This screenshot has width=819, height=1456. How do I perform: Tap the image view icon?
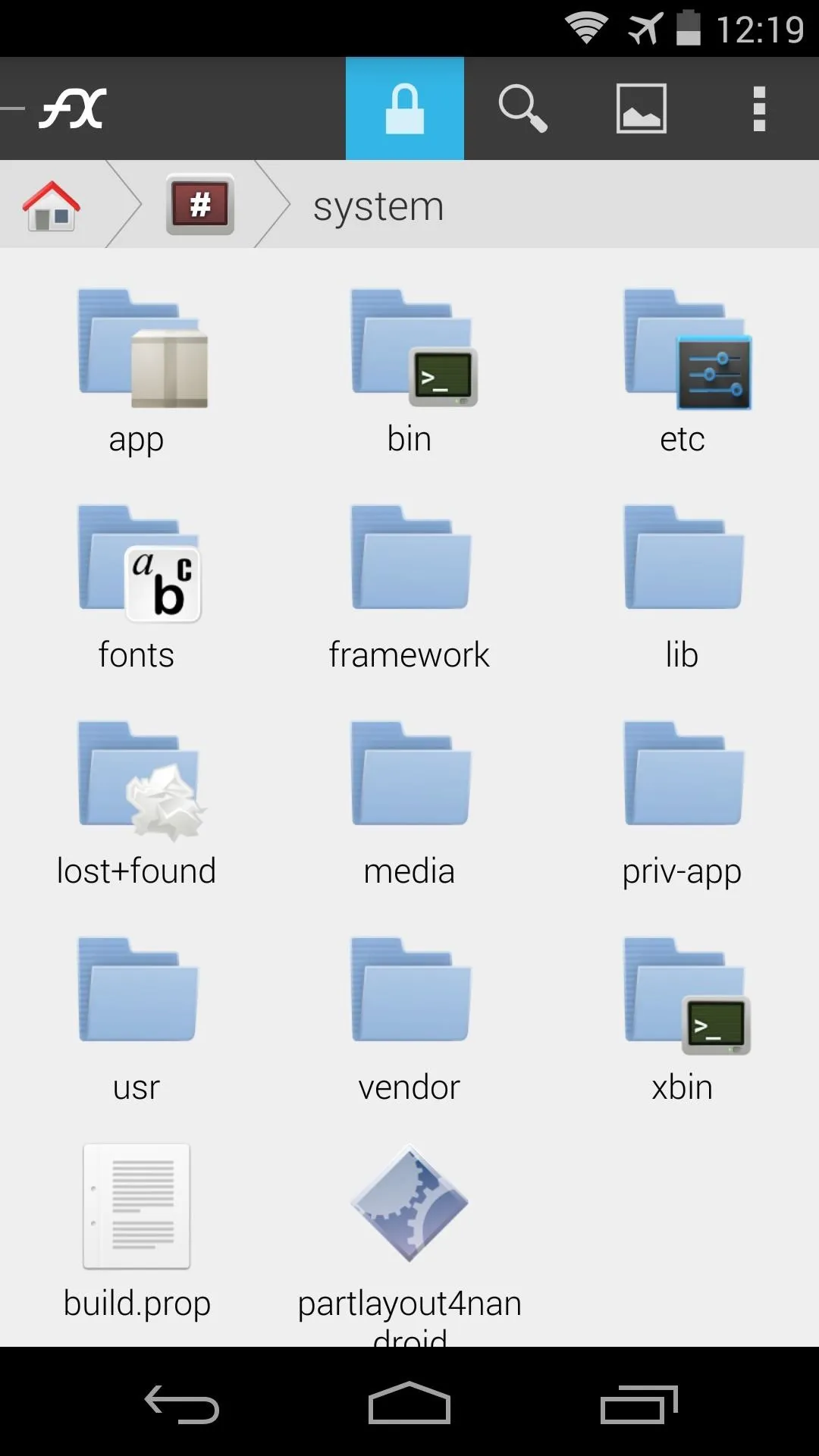pos(642,108)
